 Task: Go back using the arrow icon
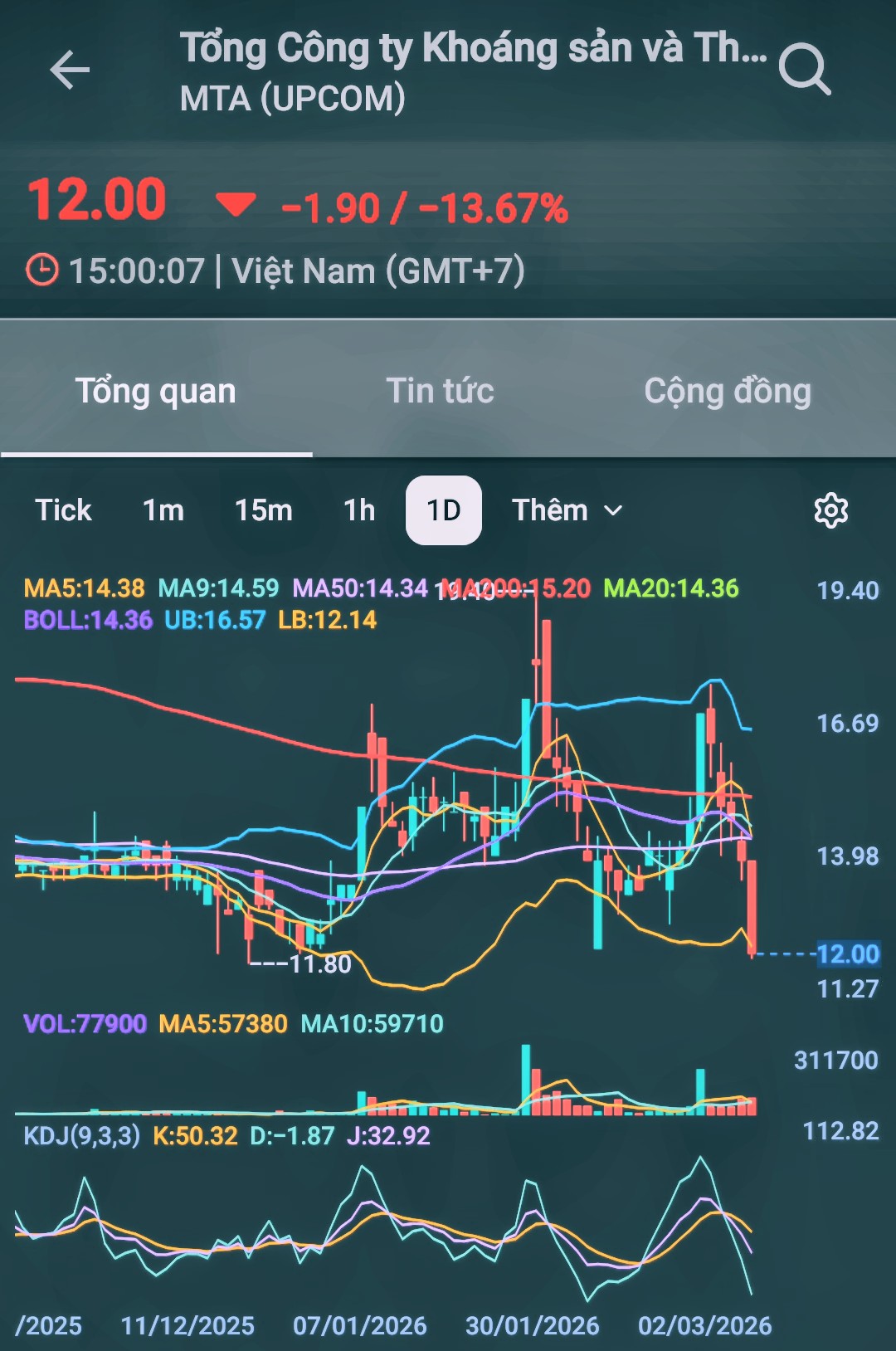tap(70, 70)
